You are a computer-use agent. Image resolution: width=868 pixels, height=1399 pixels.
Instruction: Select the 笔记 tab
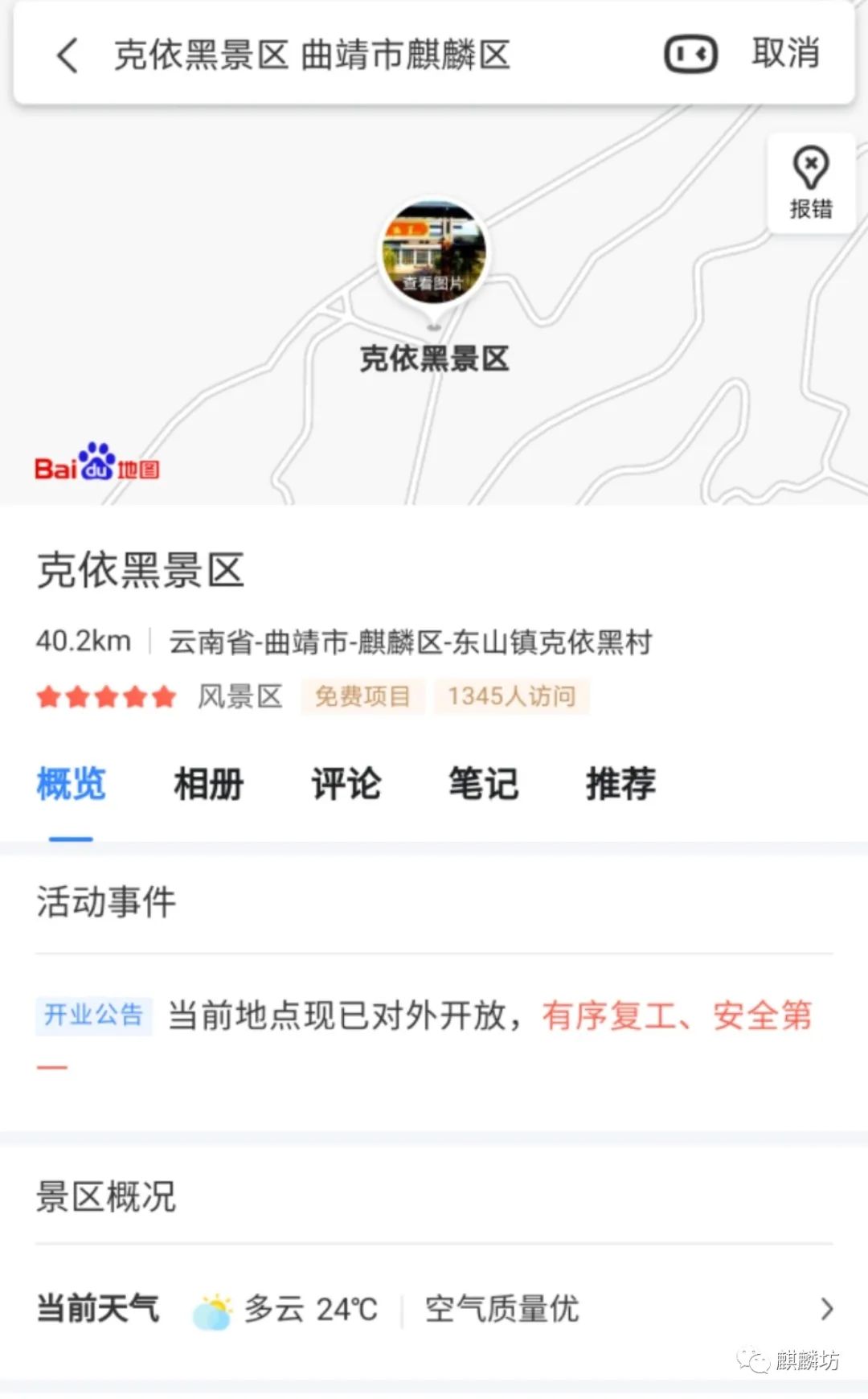(482, 784)
